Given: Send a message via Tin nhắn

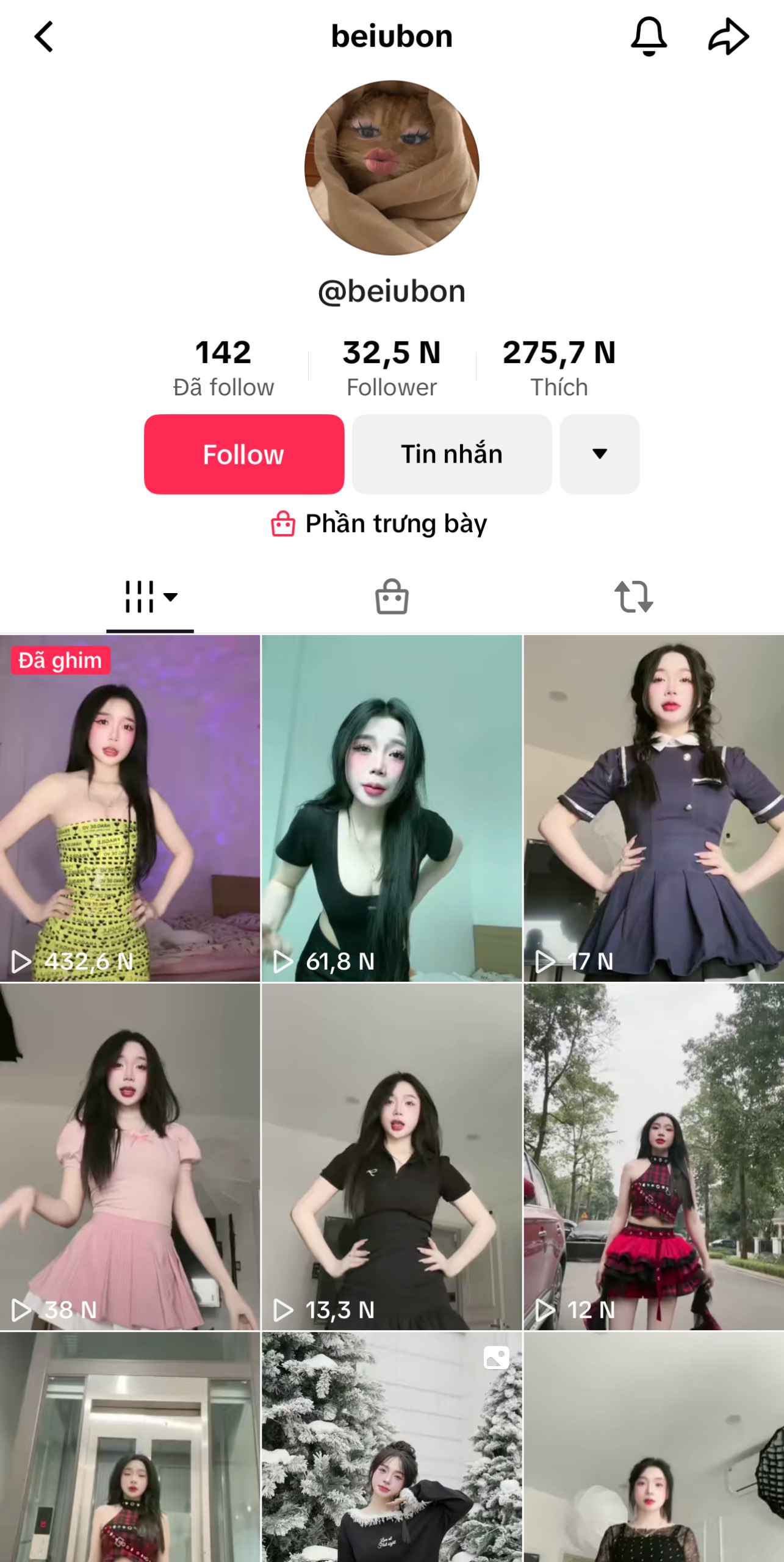Looking at the screenshot, I should pos(451,454).
